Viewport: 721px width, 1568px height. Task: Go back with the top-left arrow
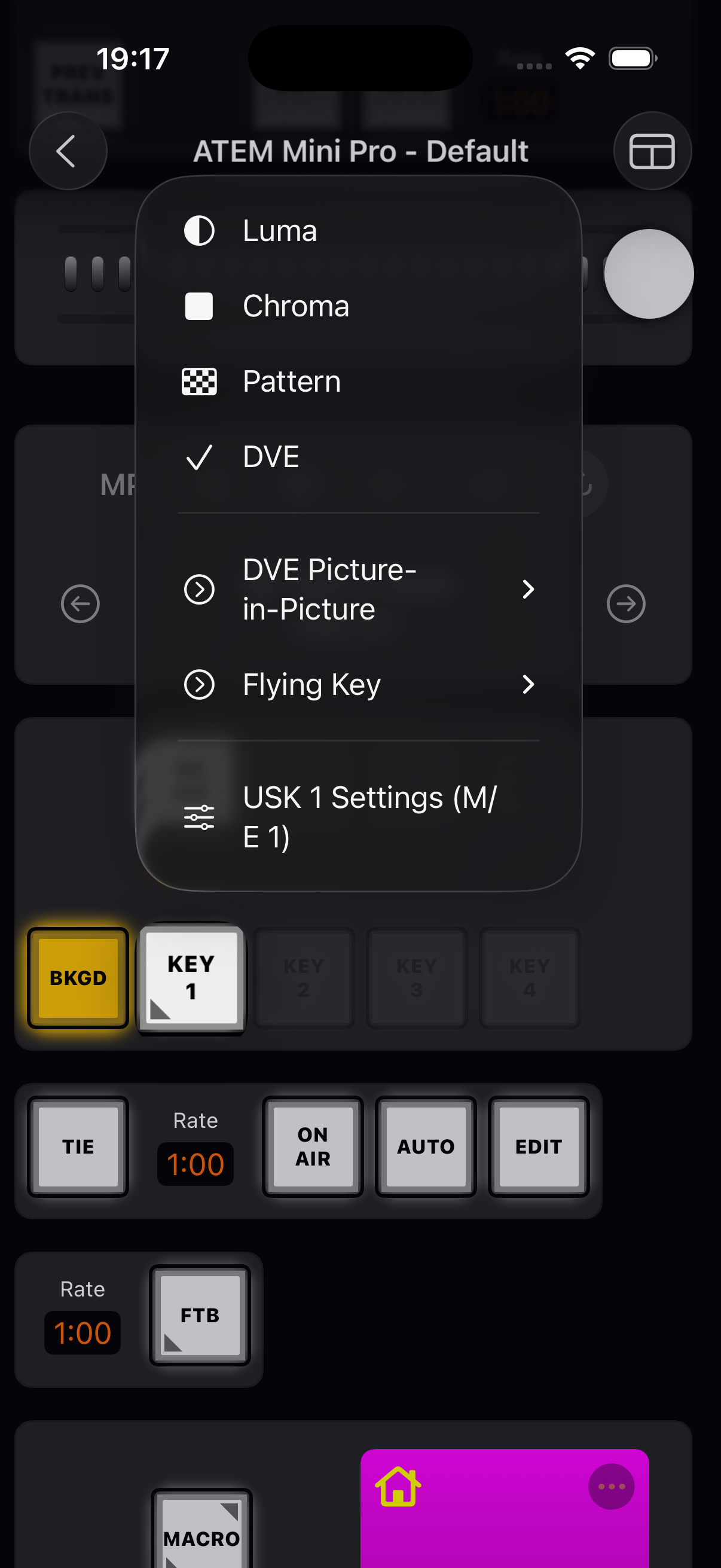(x=68, y=151)
